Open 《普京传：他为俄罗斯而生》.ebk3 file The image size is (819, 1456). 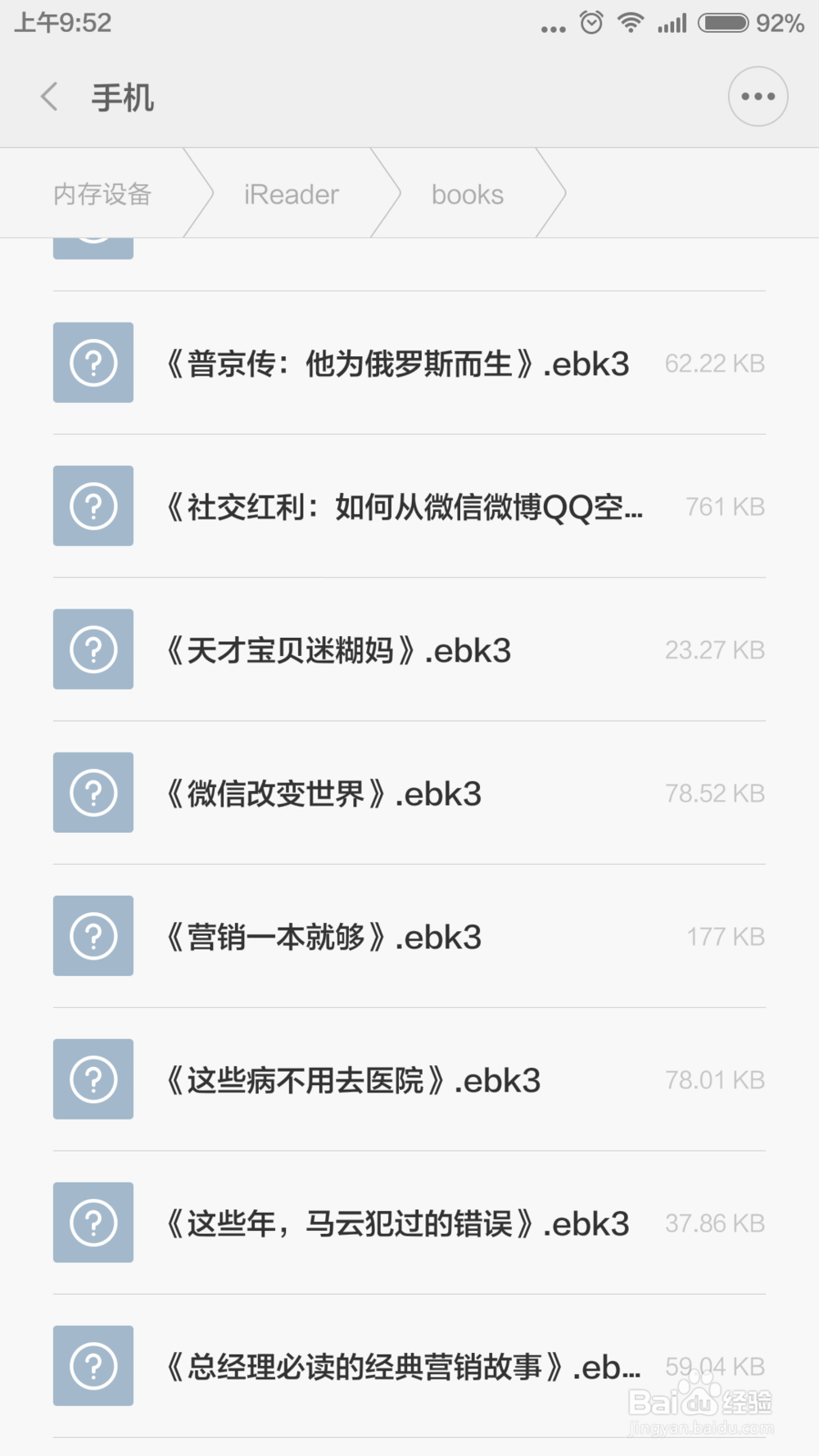point(409,363)
